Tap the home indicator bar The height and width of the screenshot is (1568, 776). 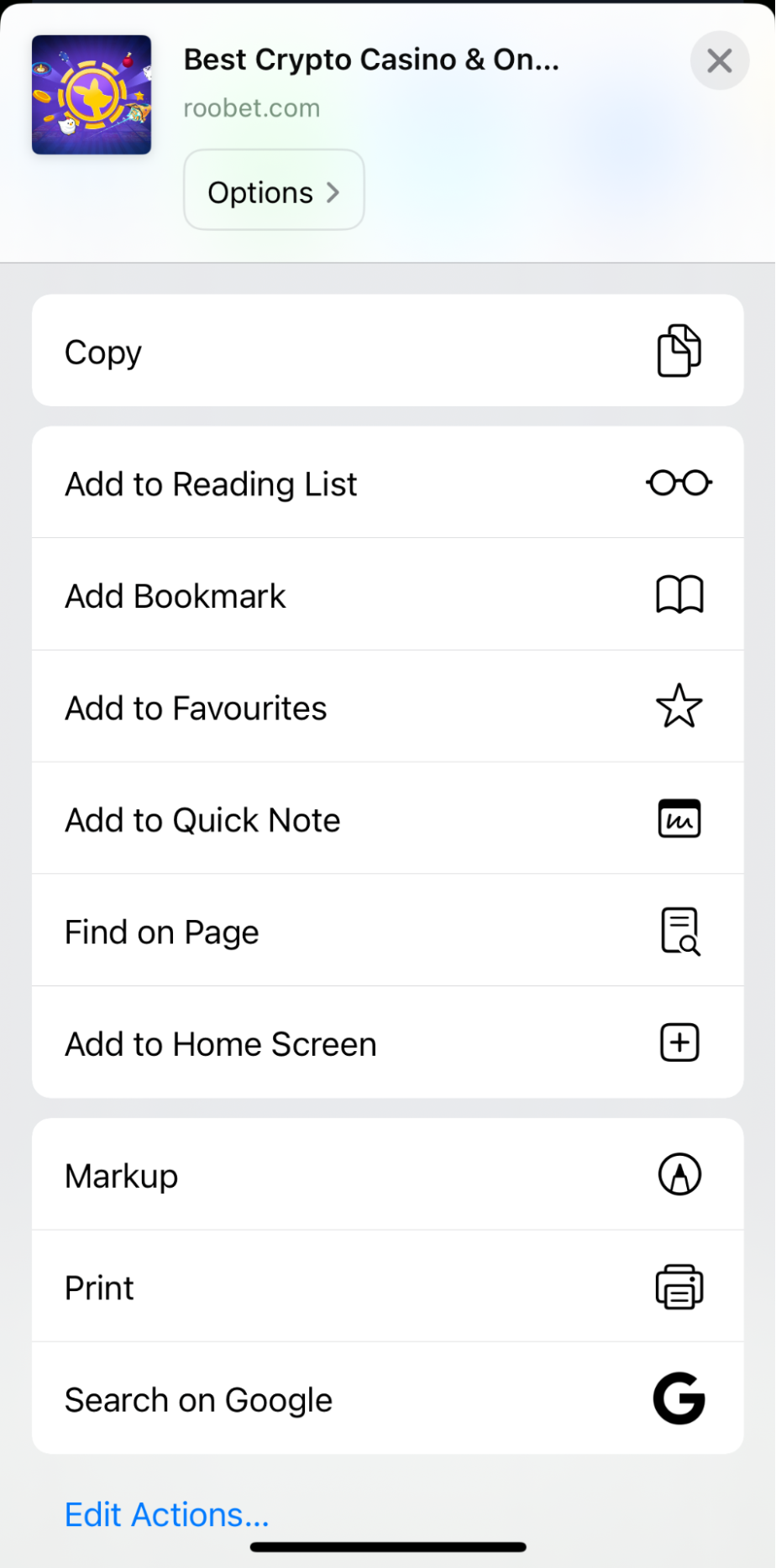click(x=388, y=1545)
